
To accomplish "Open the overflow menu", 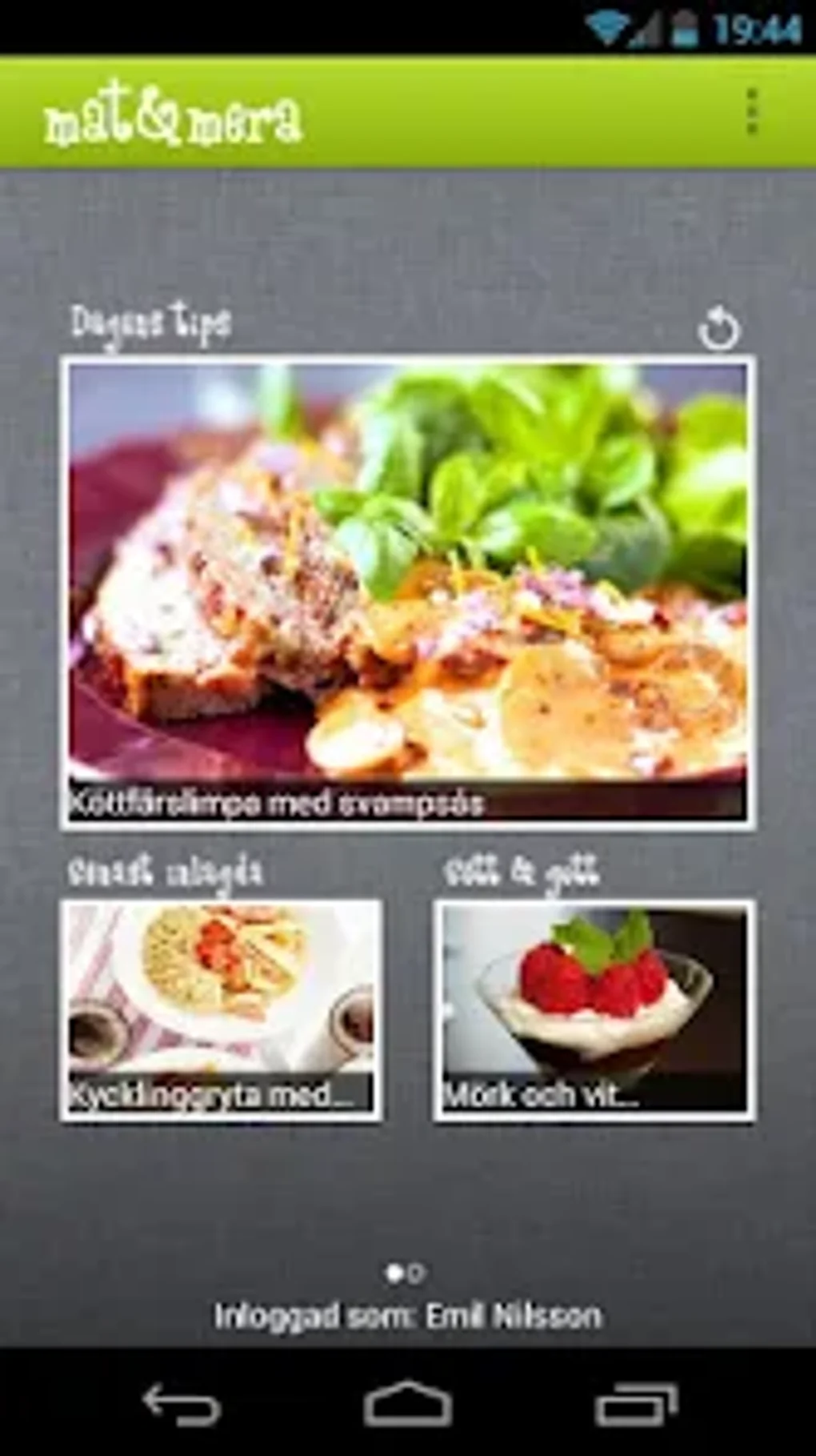I will click(x=750, y=112).
